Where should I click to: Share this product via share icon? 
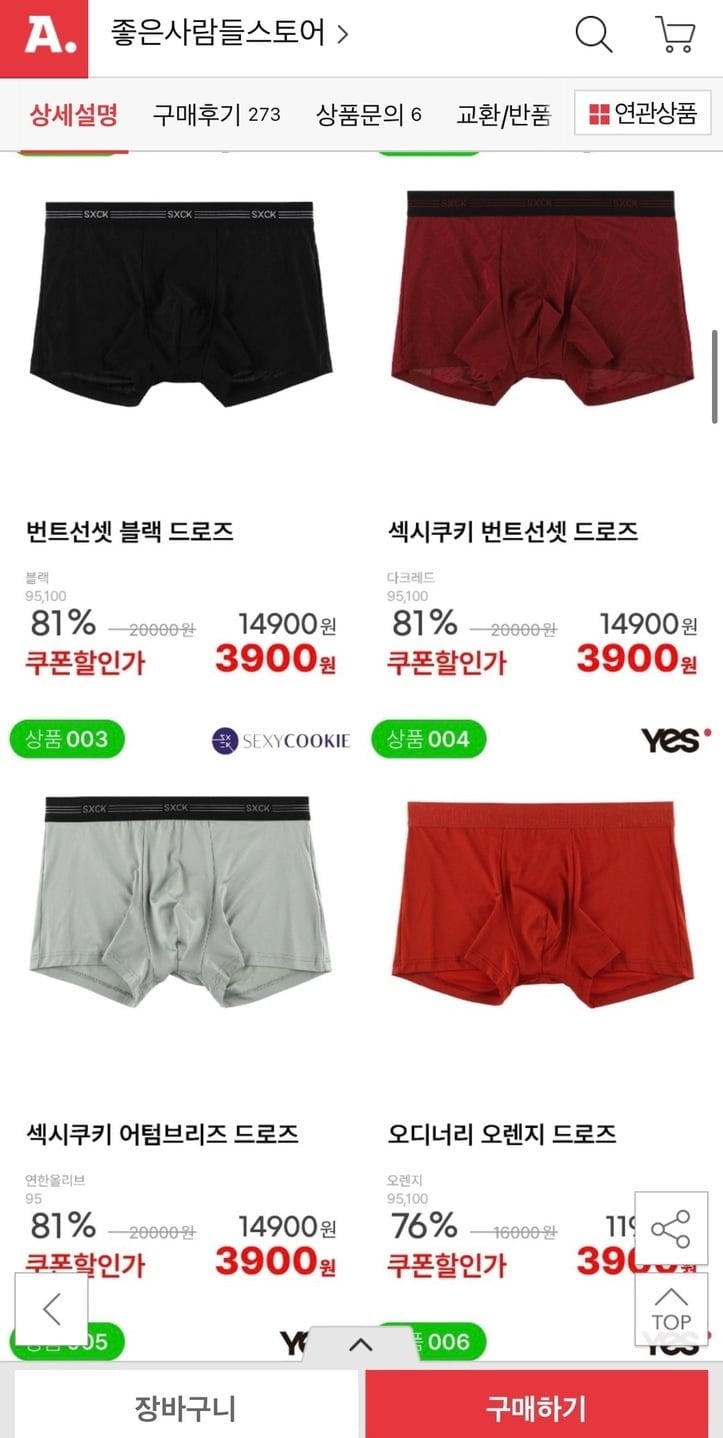(x=670, y=1227)
